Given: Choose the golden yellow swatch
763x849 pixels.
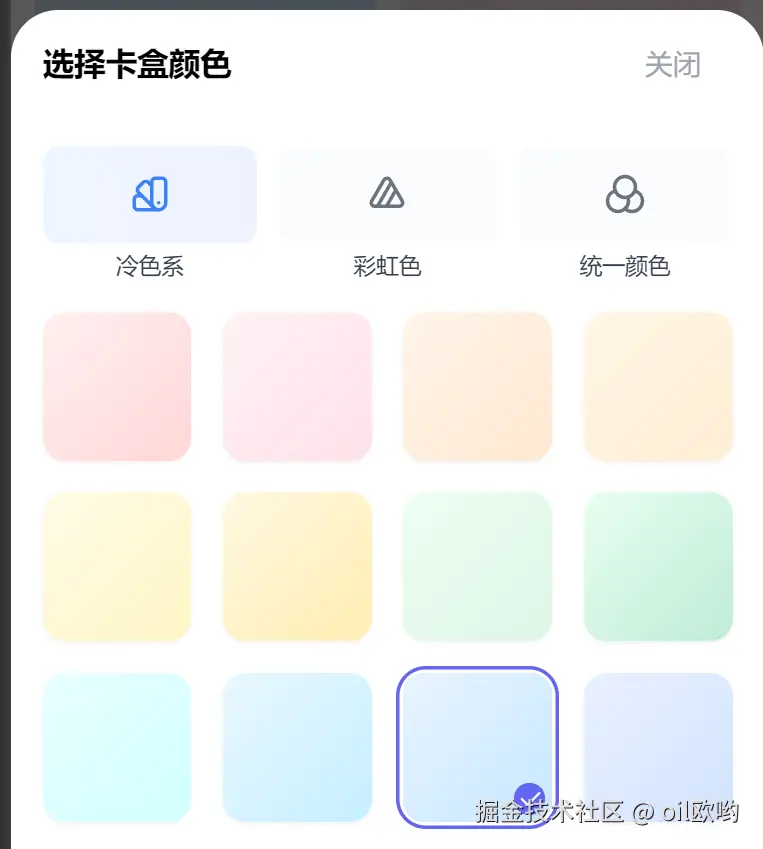Looking at the screenshot, I should (297, 567).
